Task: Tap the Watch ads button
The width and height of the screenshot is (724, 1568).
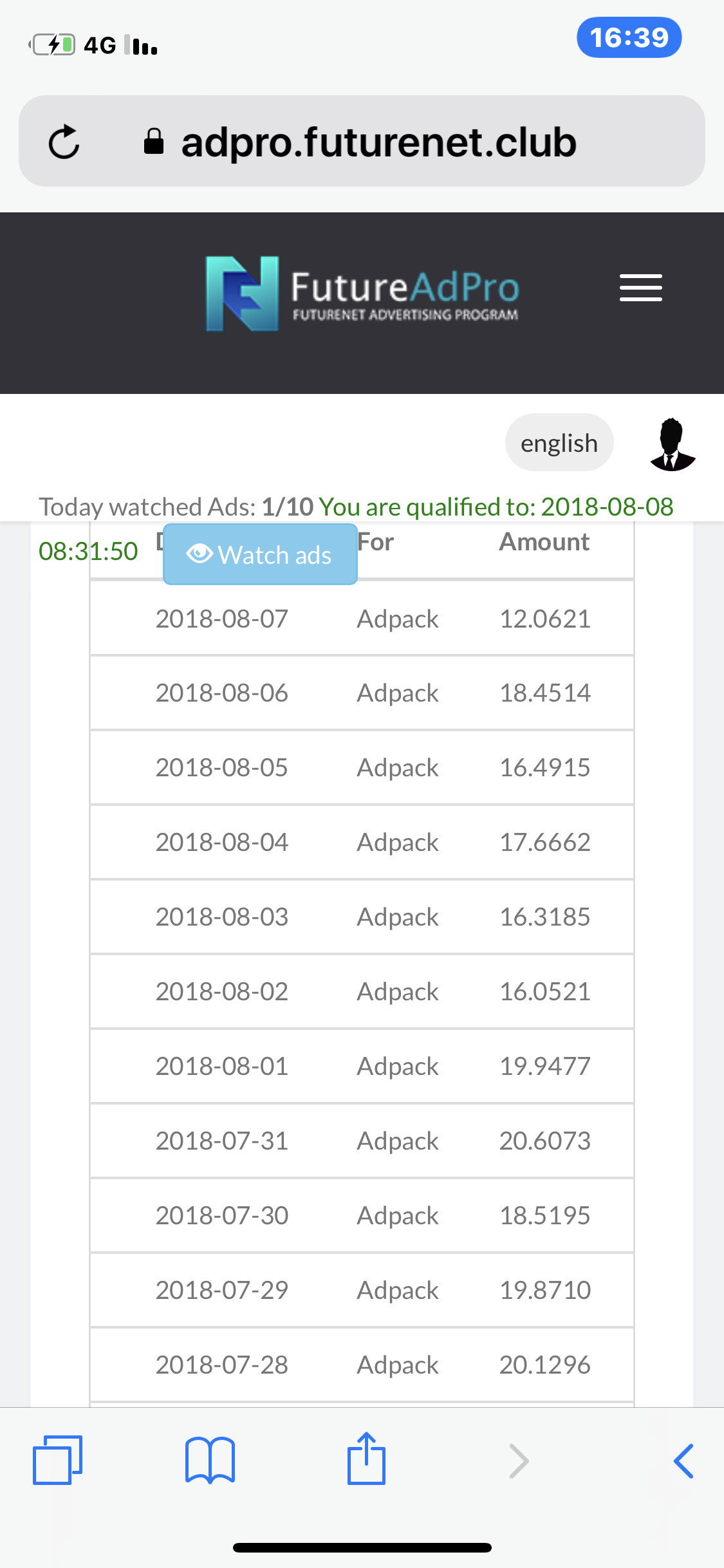Action: pyautogui.click(x=260, y=554)
